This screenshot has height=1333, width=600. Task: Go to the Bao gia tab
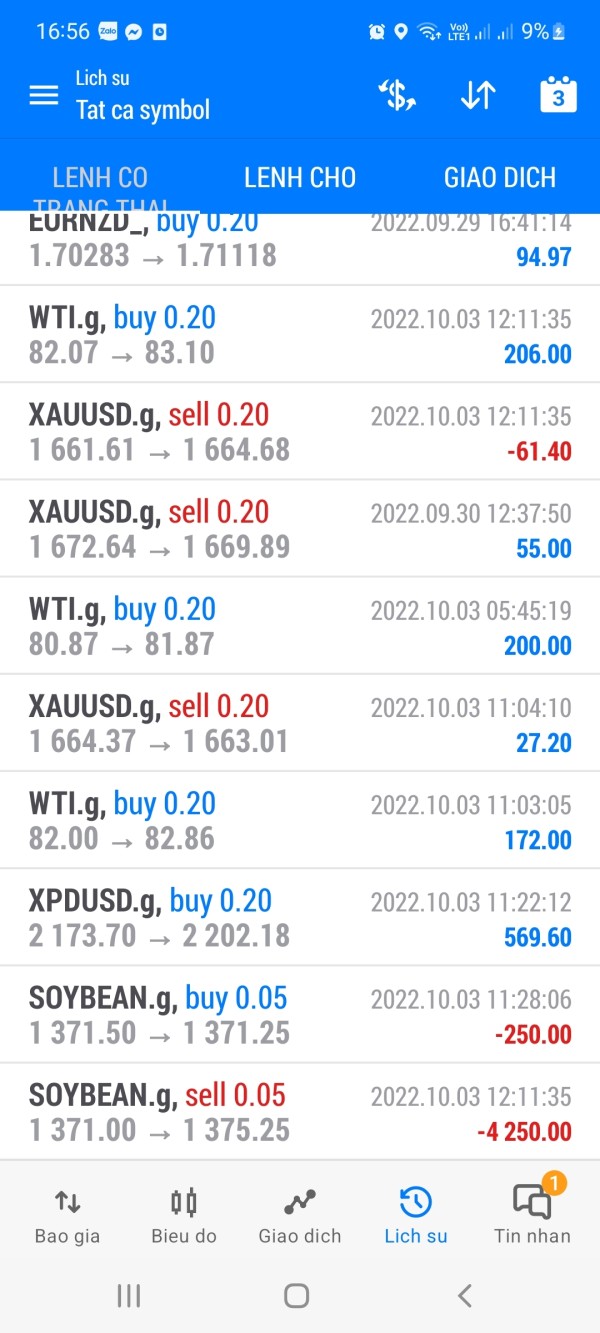click(67, 1215)
